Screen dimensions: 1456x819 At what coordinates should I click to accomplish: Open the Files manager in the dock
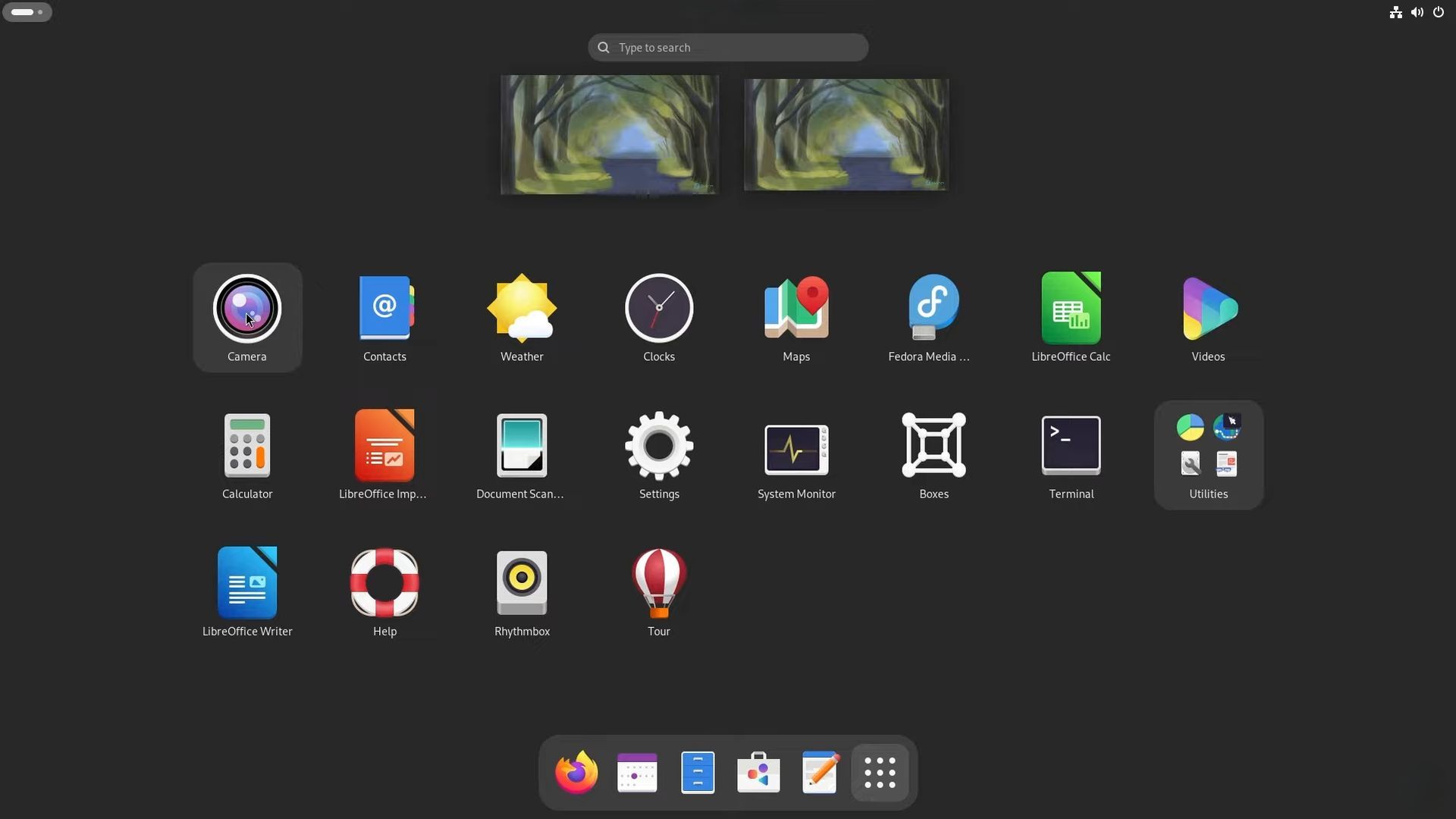tap(698, 773)
